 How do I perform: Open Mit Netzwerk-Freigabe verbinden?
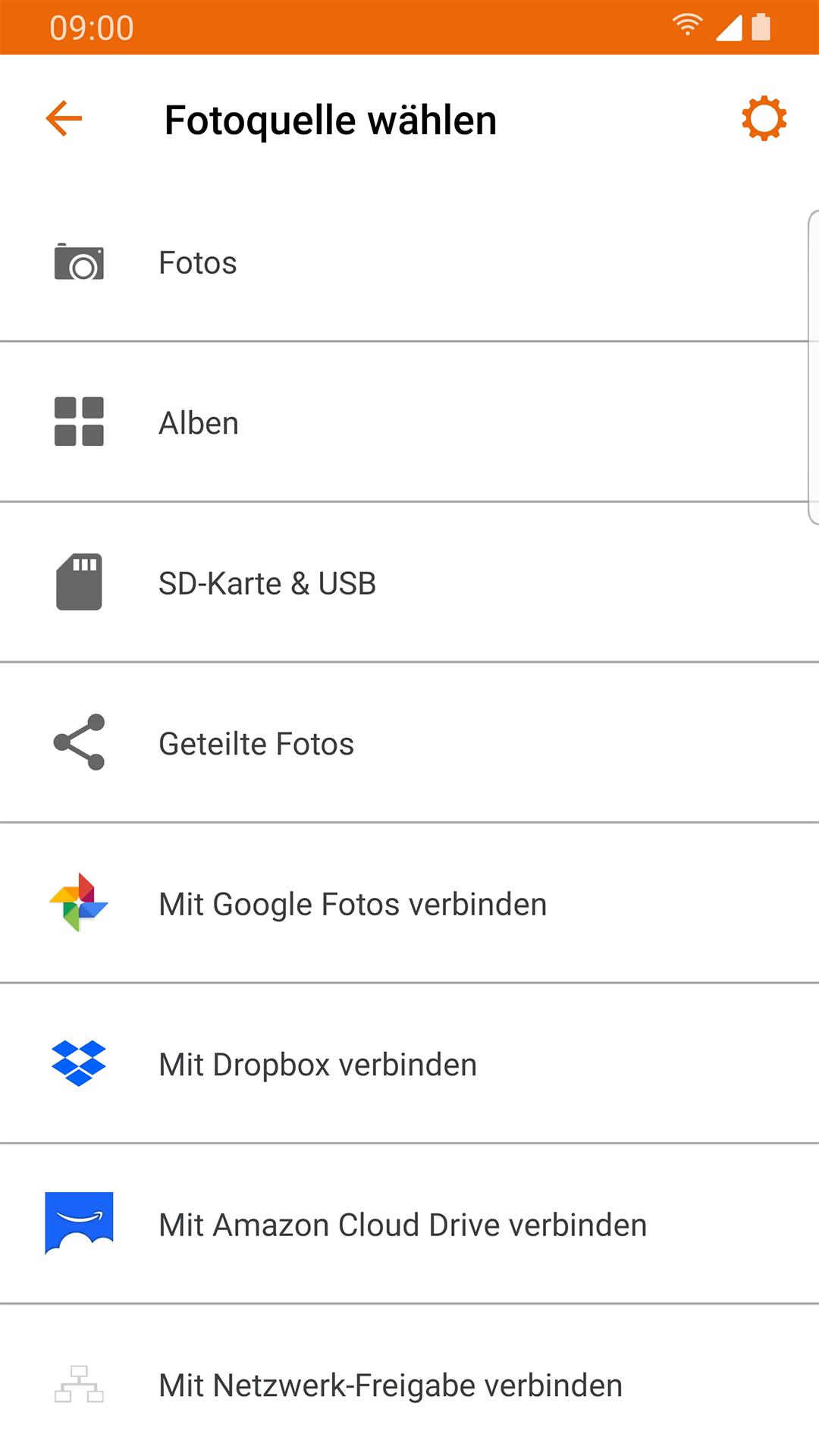[x=390, y=1385]
